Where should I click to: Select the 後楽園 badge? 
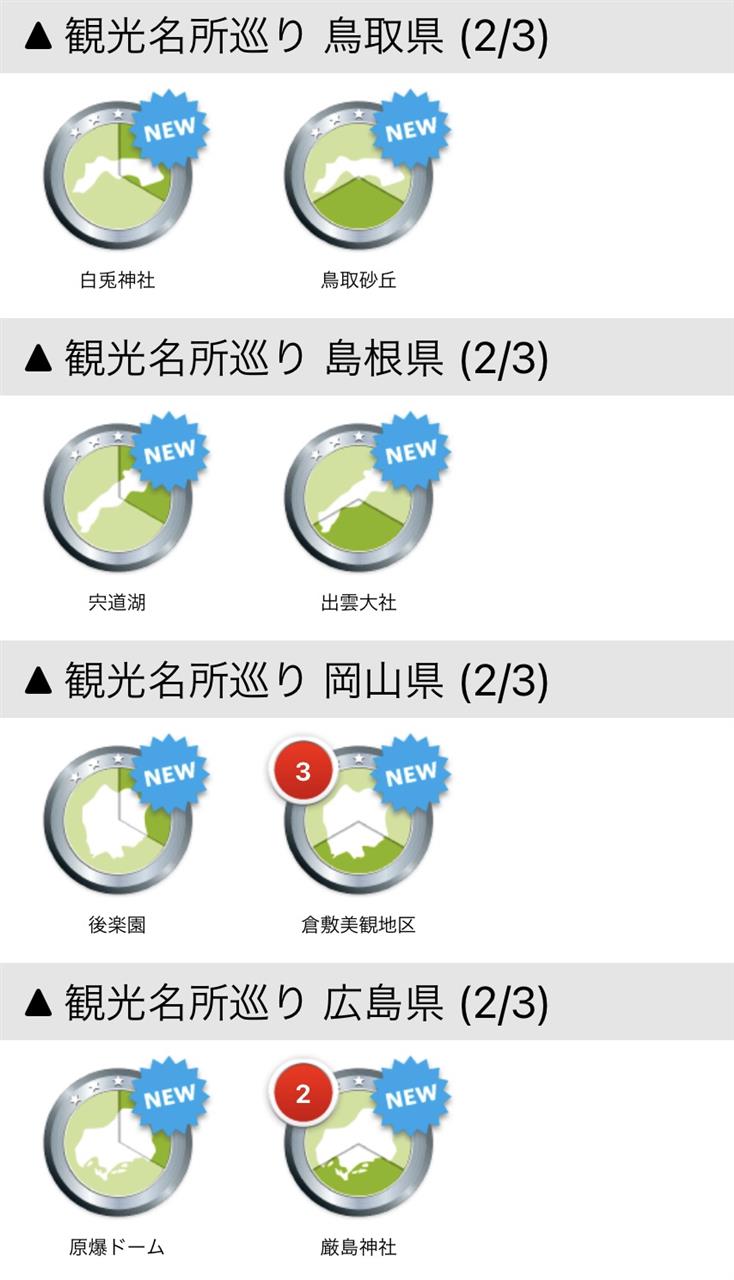click(x=118, y=820)
